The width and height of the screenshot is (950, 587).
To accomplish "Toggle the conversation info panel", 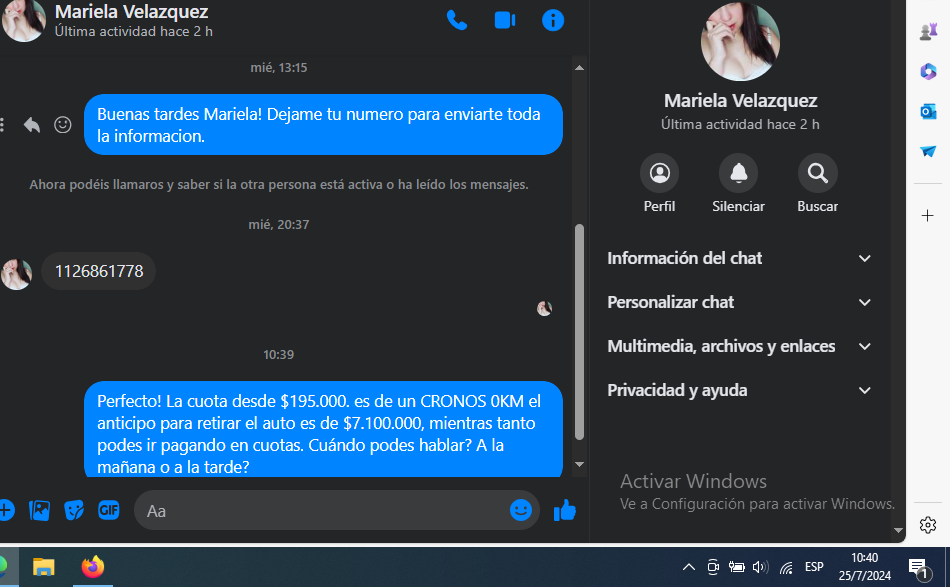I will [x=552, y=20].
